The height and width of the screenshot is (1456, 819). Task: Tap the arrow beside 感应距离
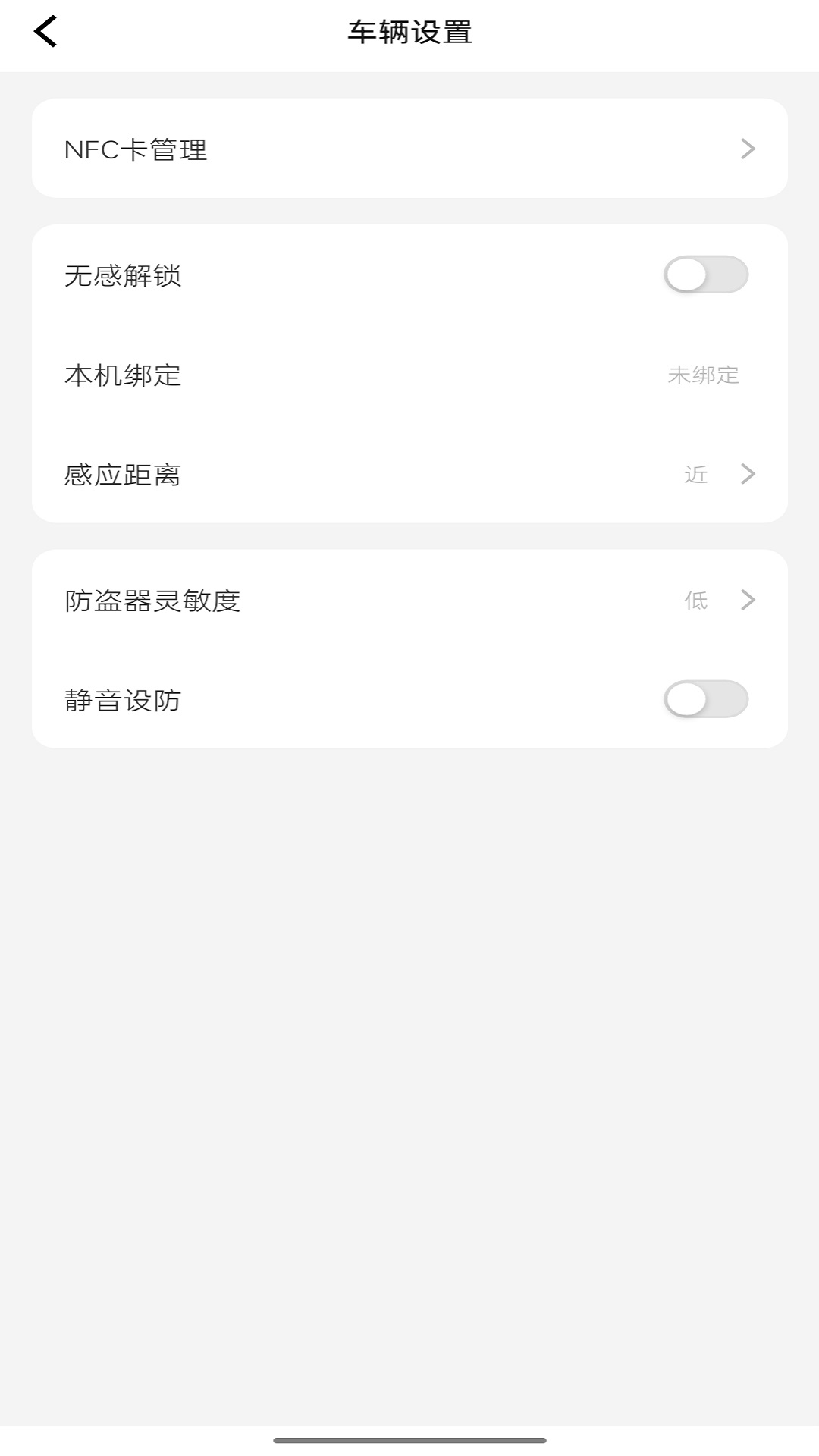point(748,474)
